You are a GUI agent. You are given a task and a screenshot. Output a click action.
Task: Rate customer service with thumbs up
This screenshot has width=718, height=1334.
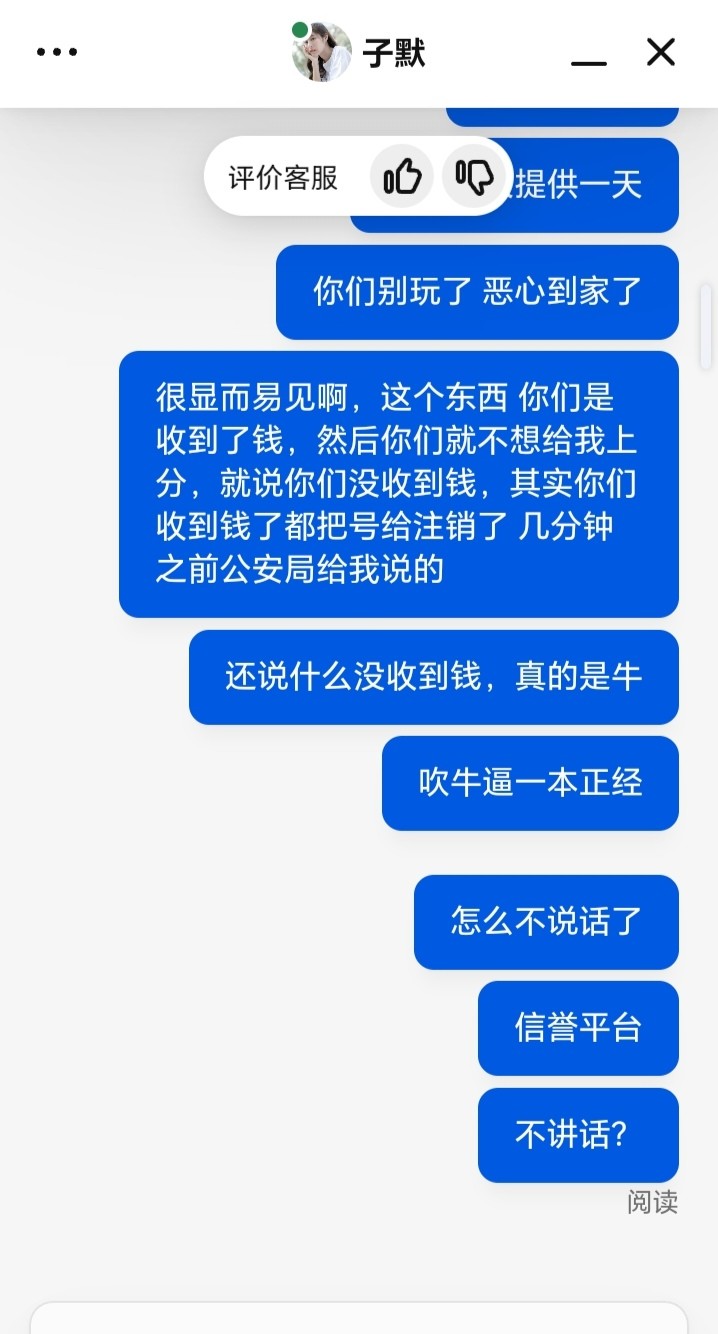click(x=402, y=177)
